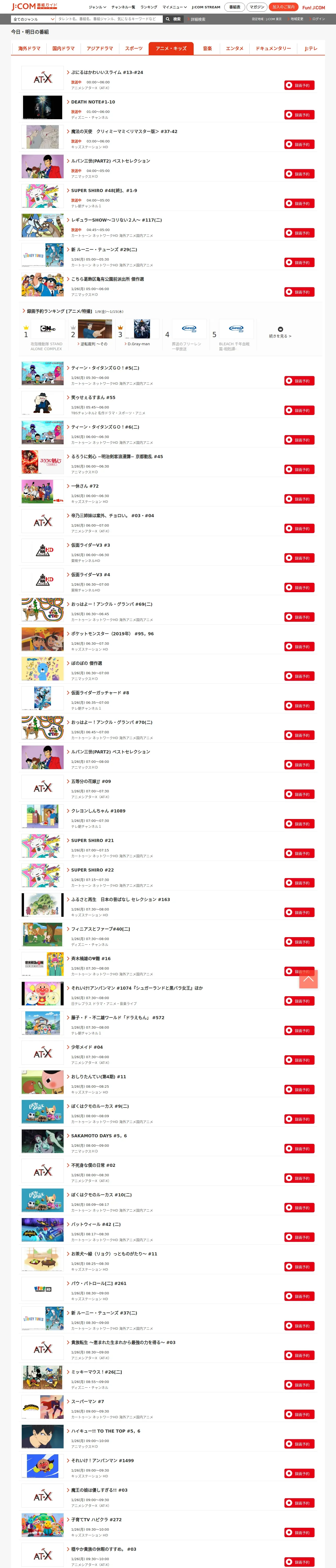Switch to the 海外ドラマ tab
336x1568 pixels.
click(29, 48)
